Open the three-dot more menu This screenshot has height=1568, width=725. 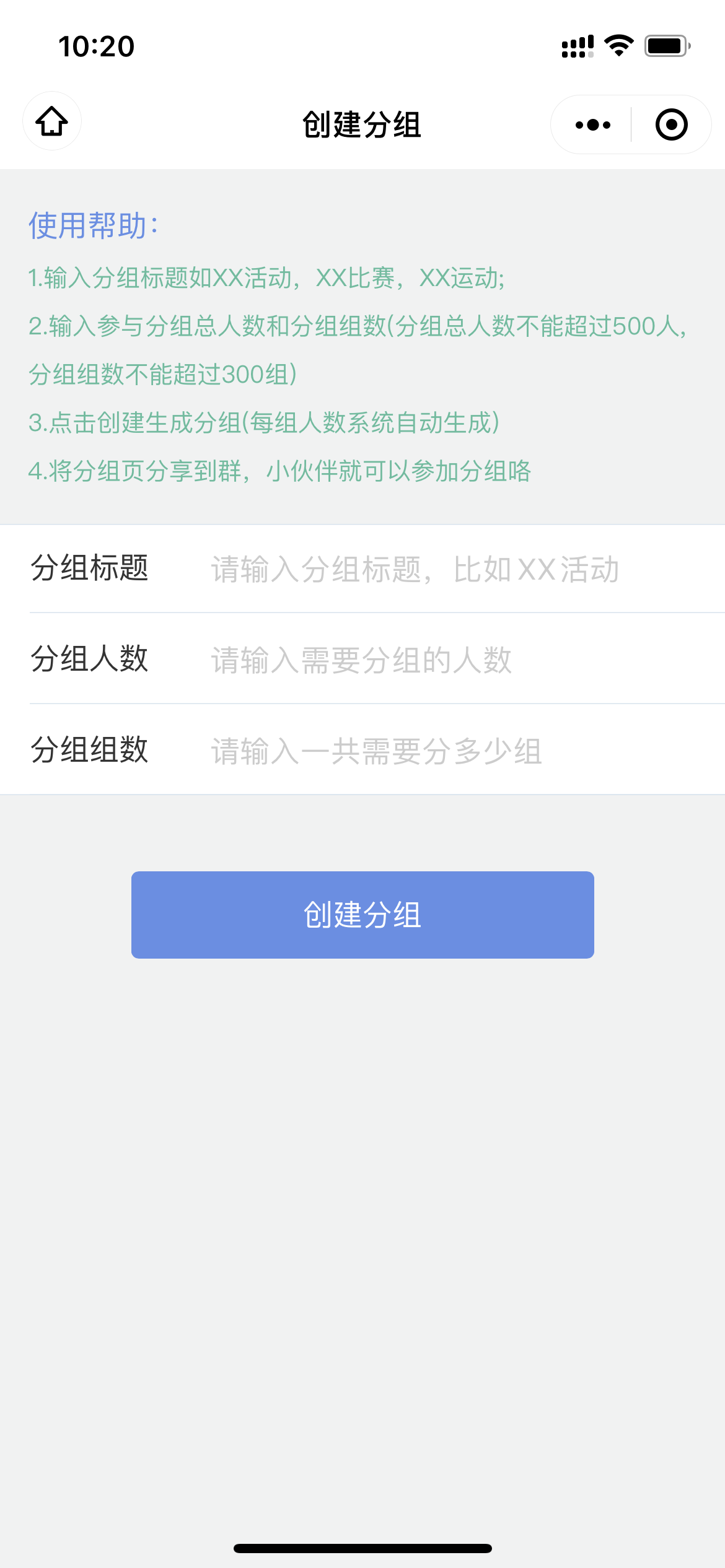pos(592,124)
